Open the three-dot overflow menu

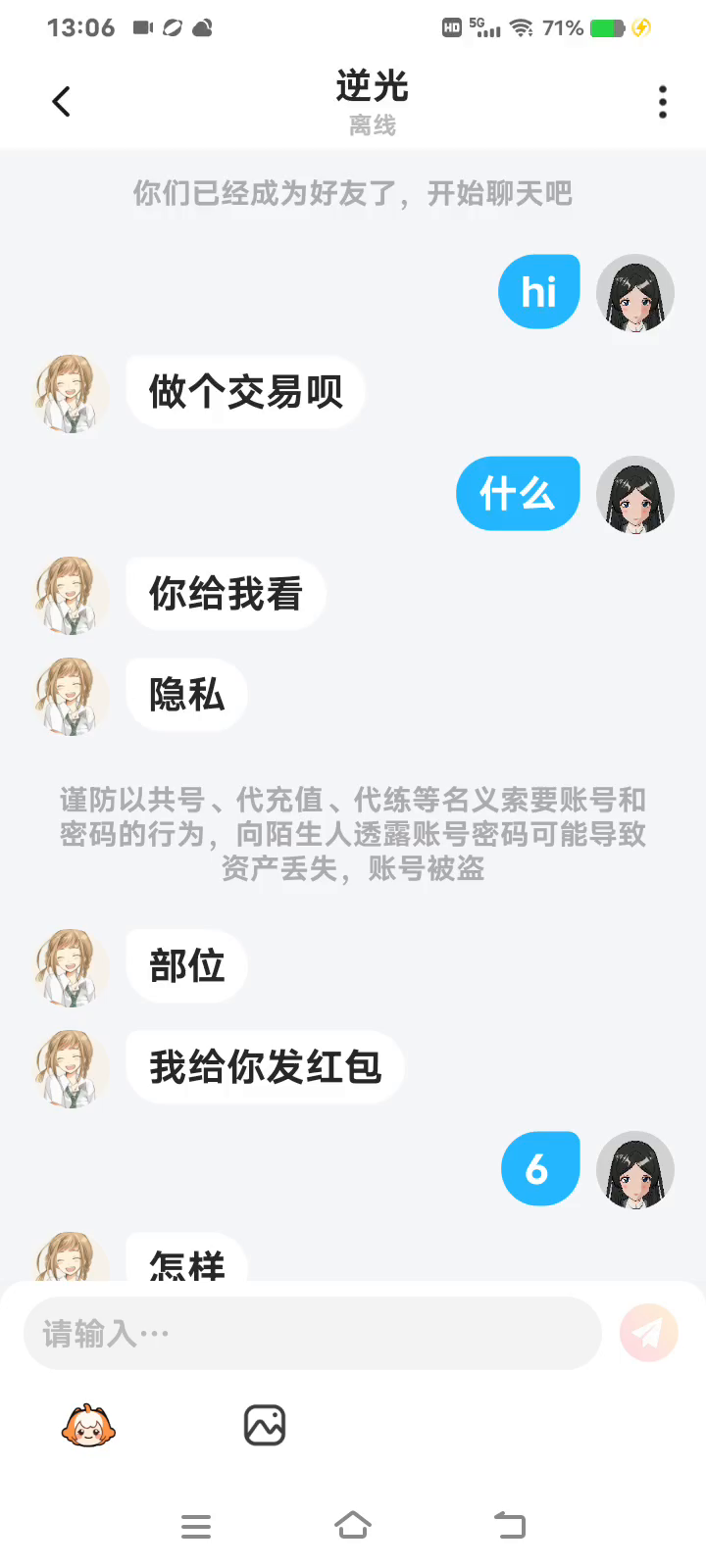[x=663, y=102]
